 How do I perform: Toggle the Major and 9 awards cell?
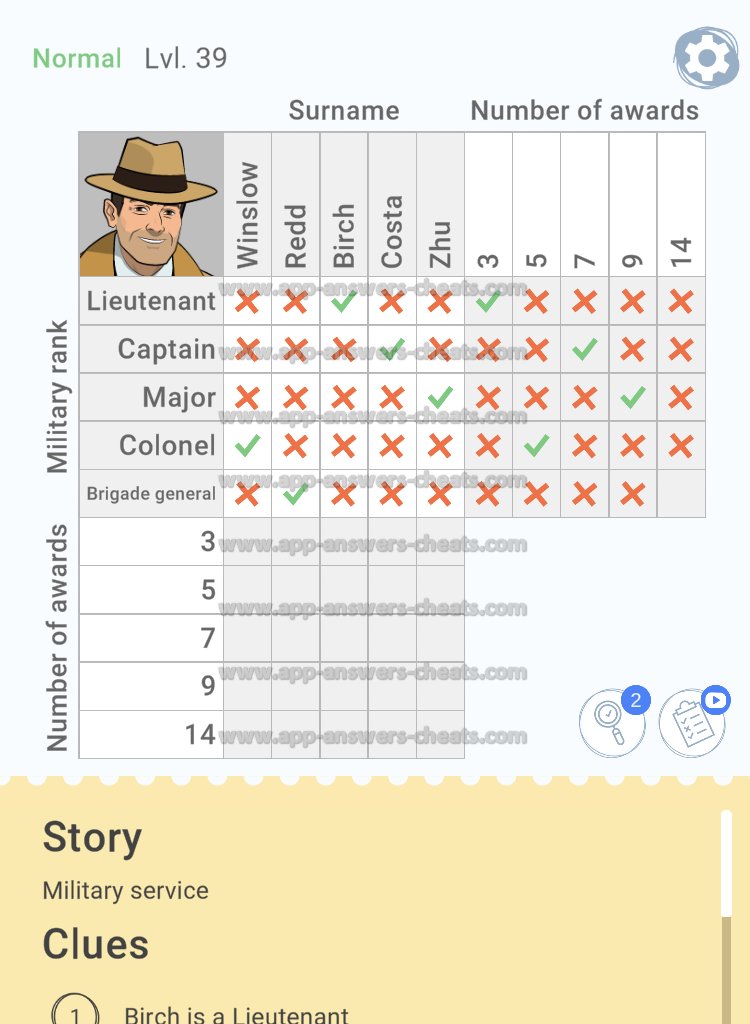(632, 397)
